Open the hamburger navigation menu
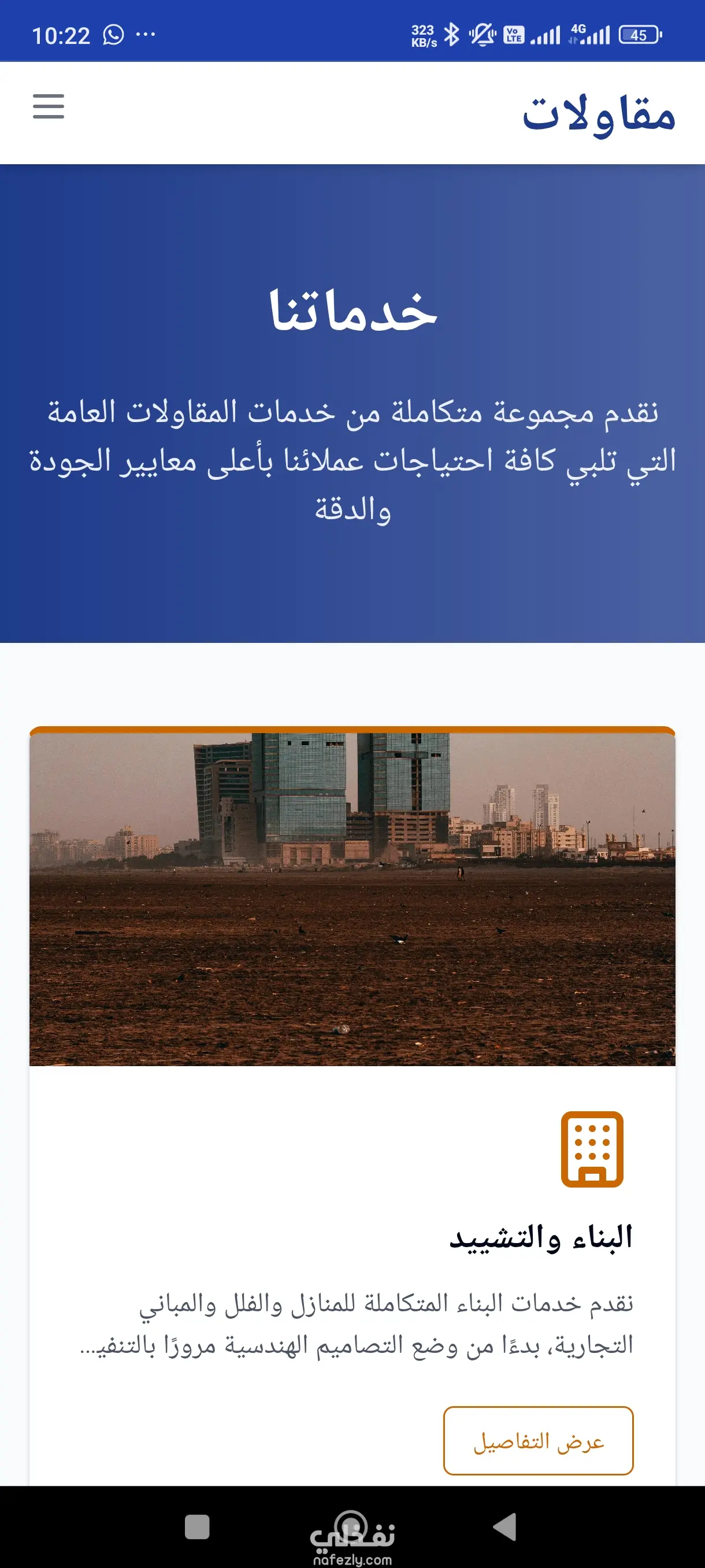Image resolution: width=705 pixels, height=1568 pixels. [x=48, y=106]
